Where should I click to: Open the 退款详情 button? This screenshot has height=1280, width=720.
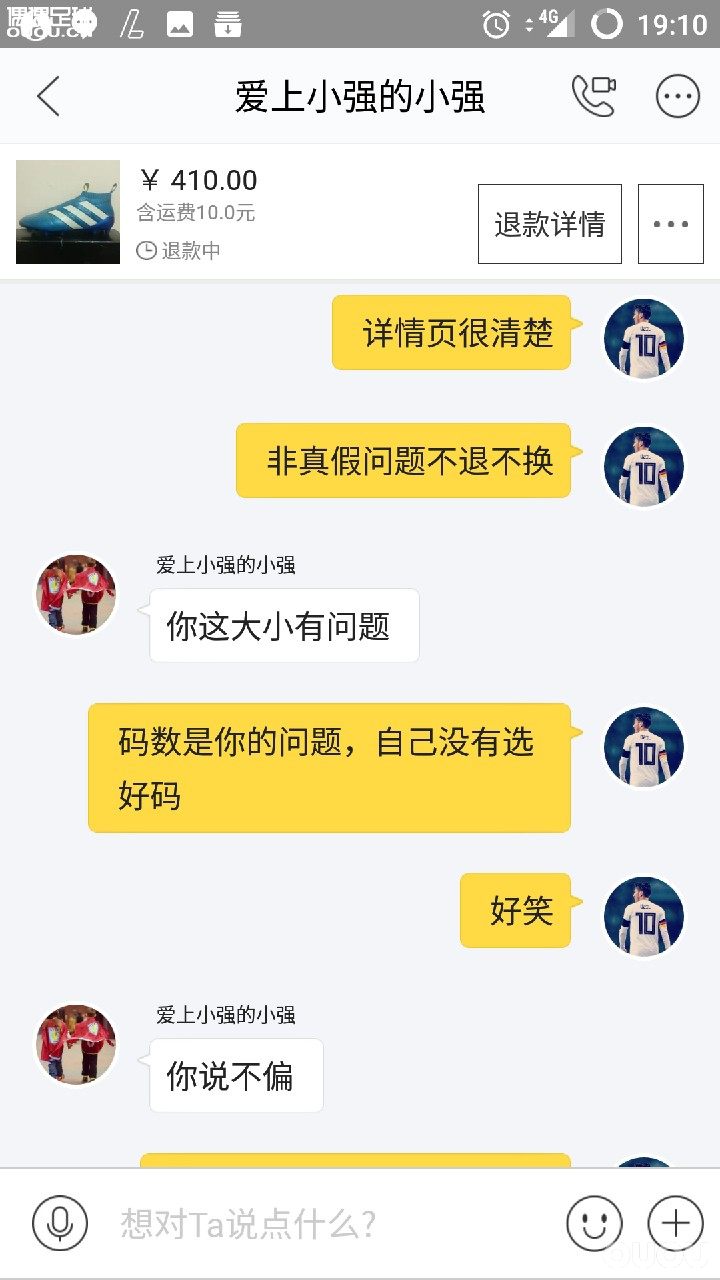(x=549, y=223)
